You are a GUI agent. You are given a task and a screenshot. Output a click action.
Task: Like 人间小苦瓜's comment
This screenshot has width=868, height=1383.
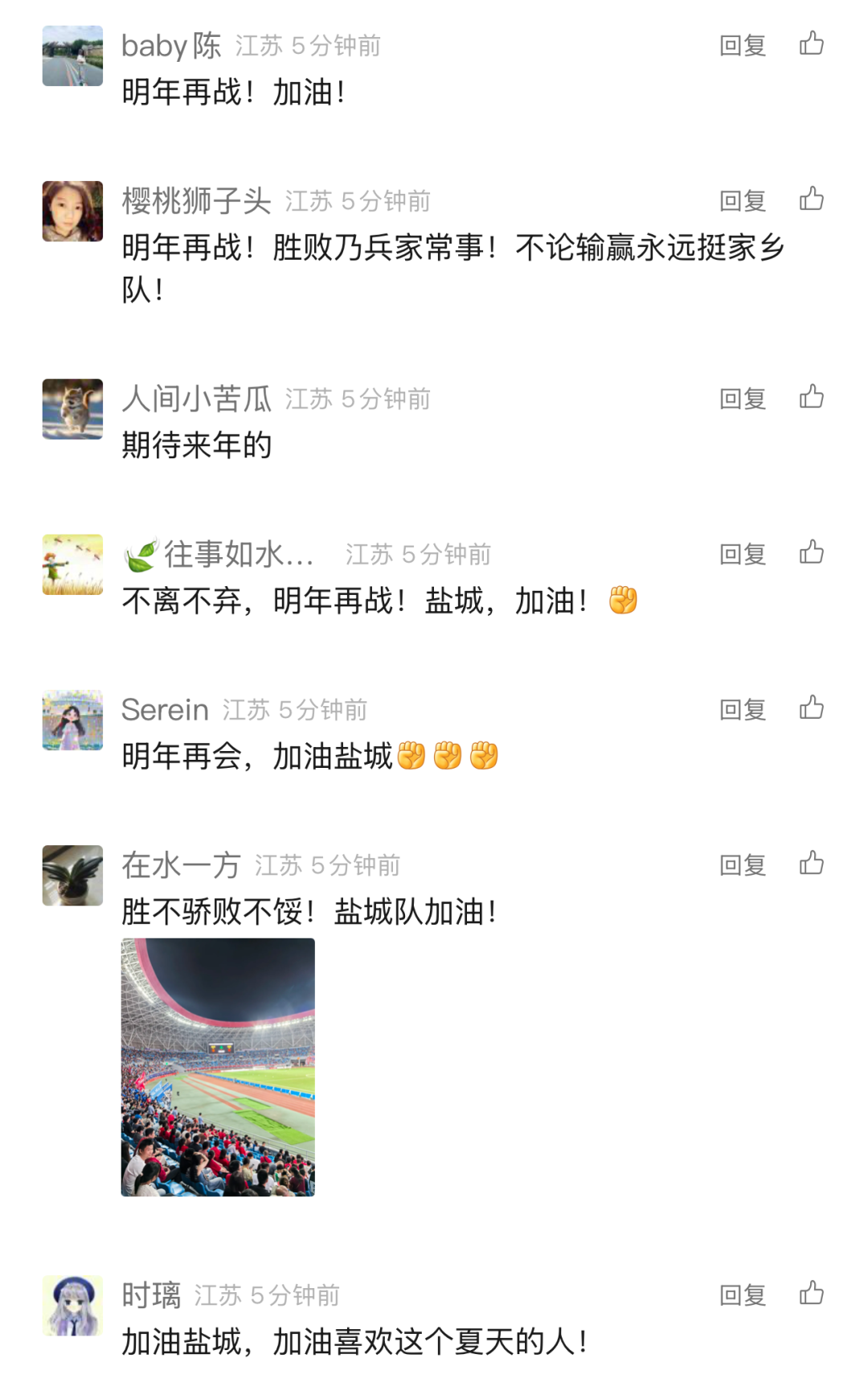tap(812, 396)
